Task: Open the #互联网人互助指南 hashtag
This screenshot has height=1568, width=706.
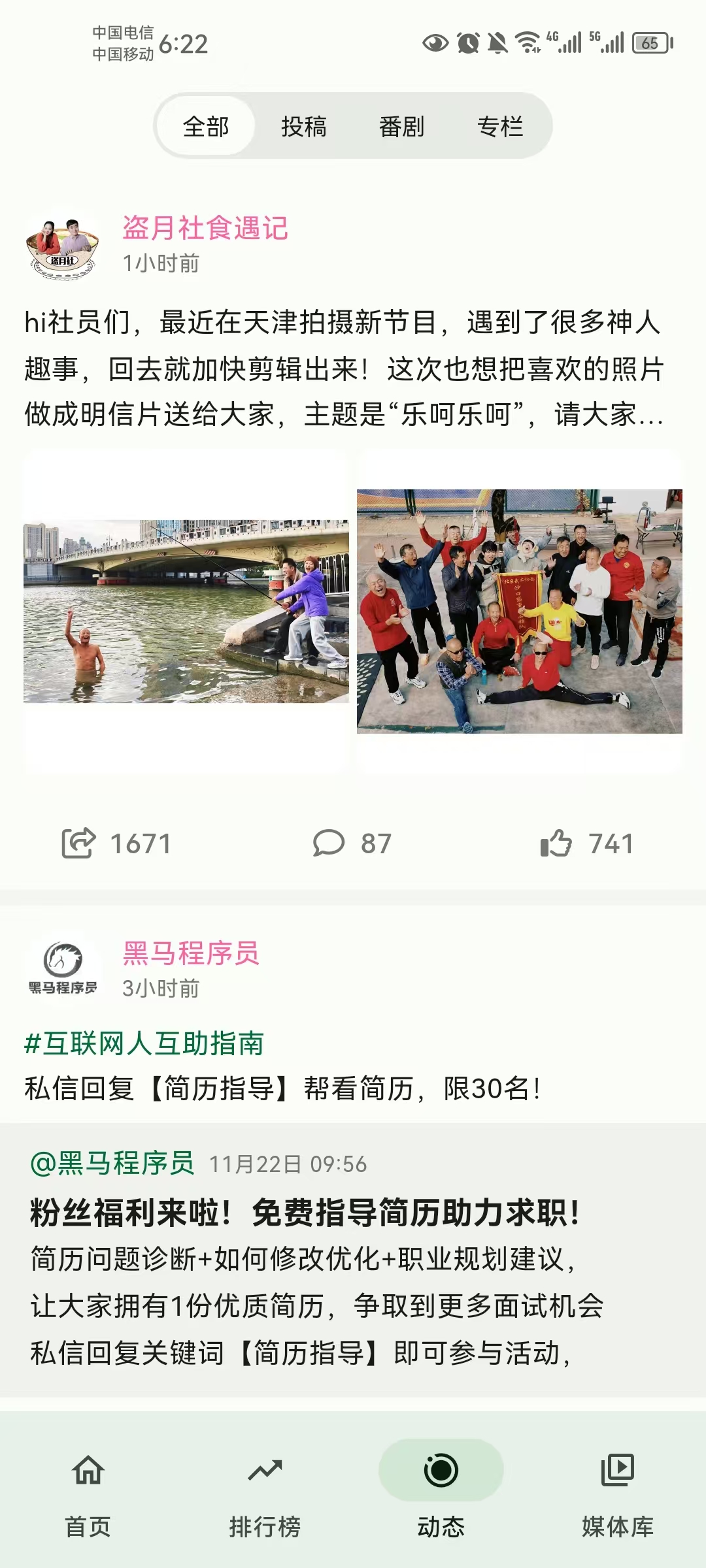Action: coord(144,1043)
